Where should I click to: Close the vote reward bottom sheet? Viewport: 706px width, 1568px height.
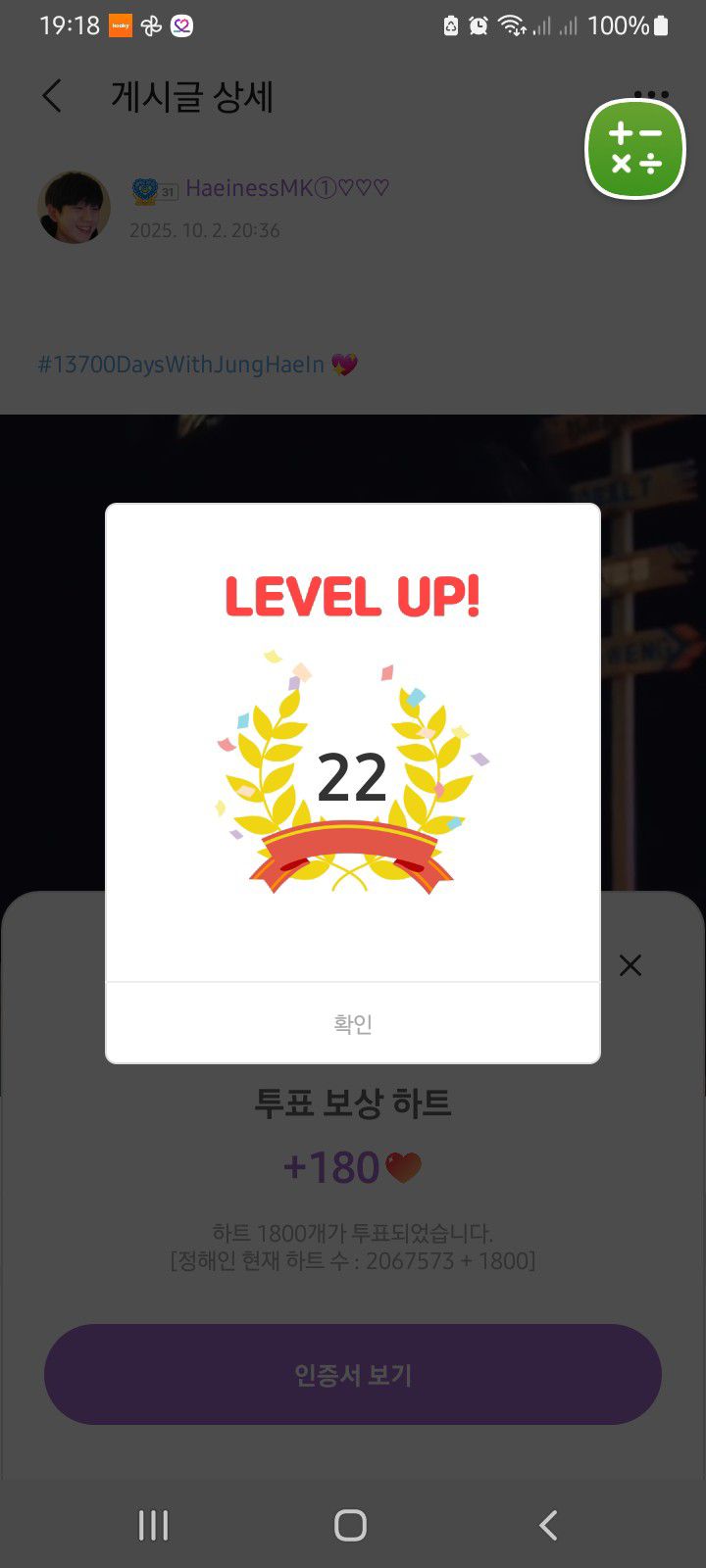[630, 965]
